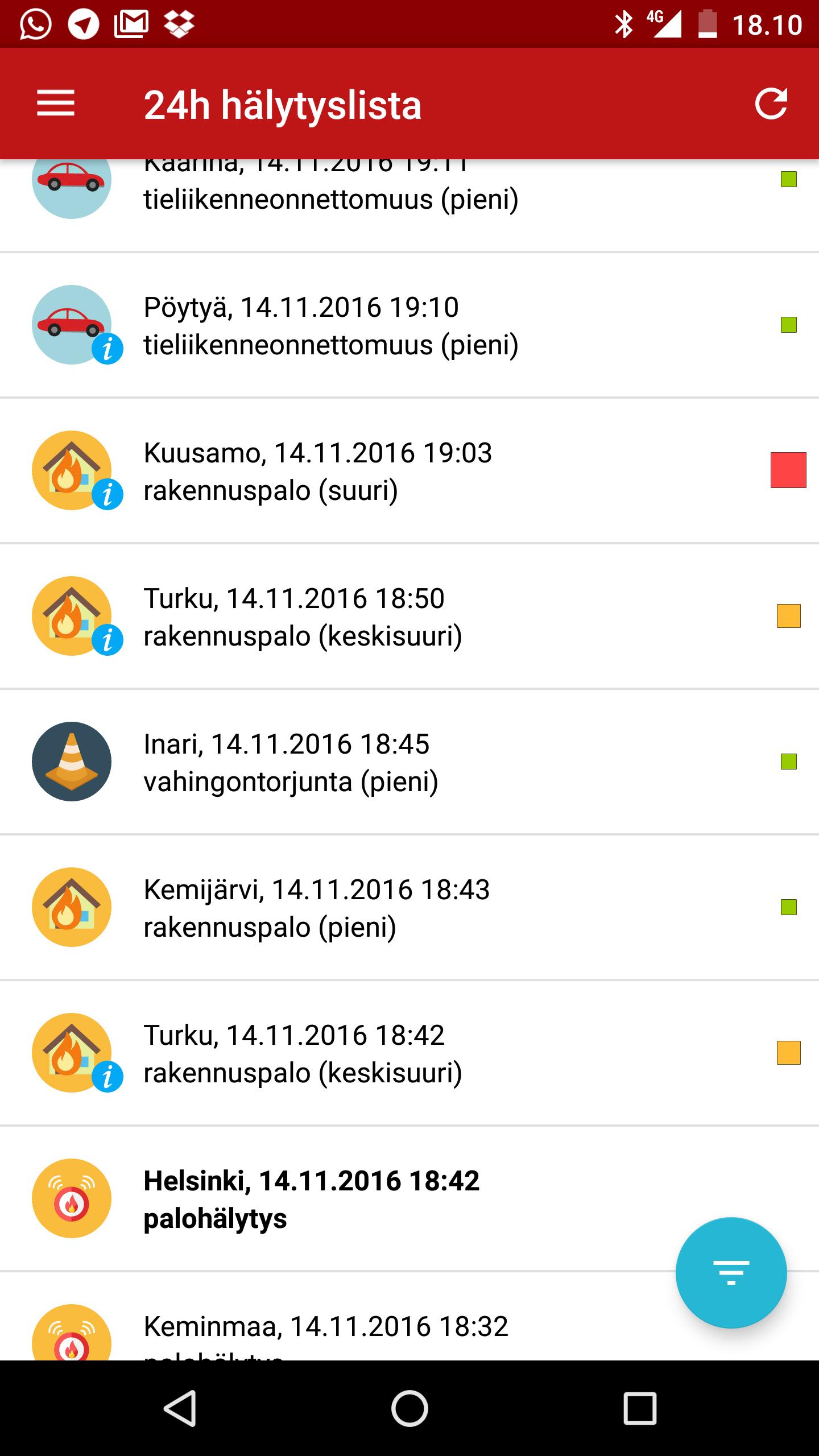Viewport: 819px width, 1456px height.
Task: Open the navigation drawer menu
Action: click(55, 104)
